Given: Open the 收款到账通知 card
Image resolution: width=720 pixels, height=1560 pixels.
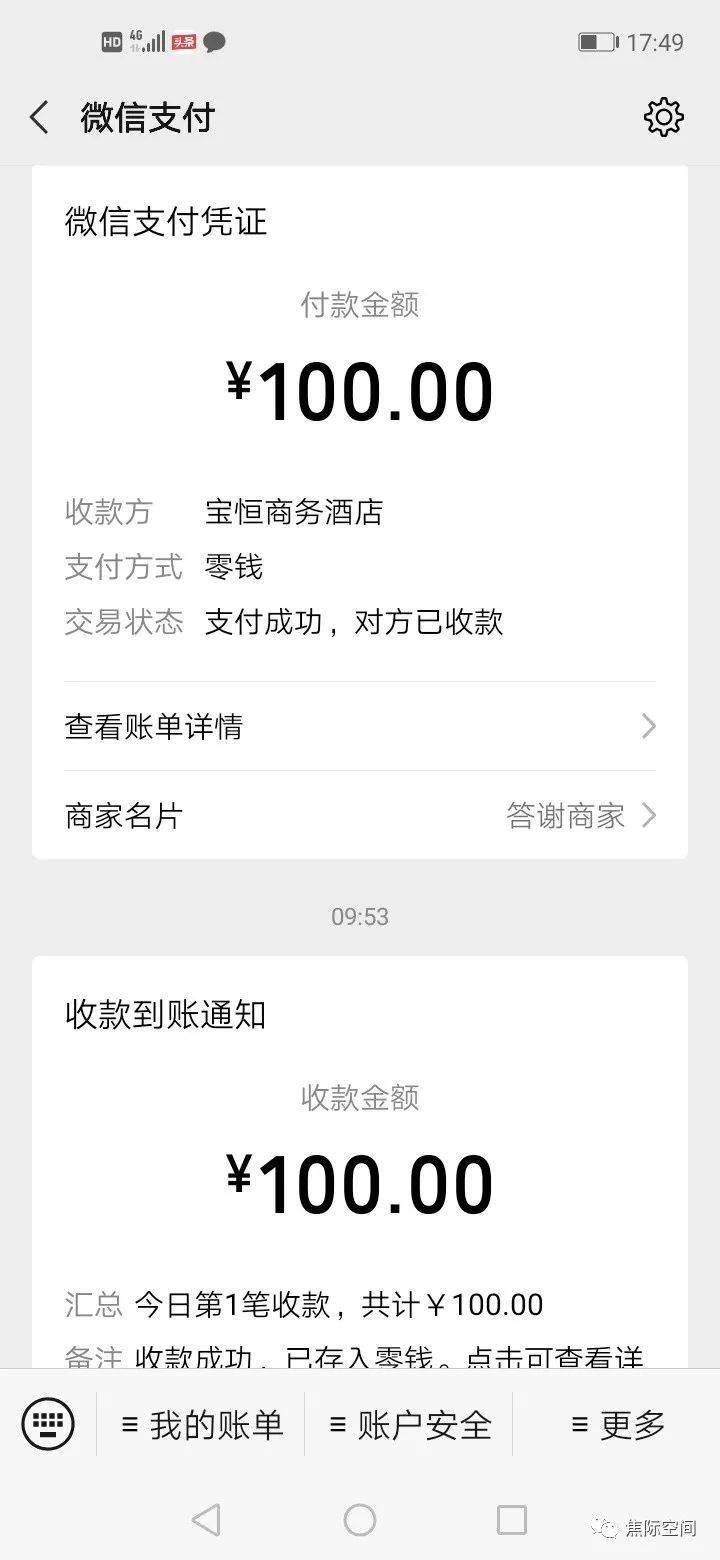Looking at the screenshot, I should click(x=360, y=1160).
